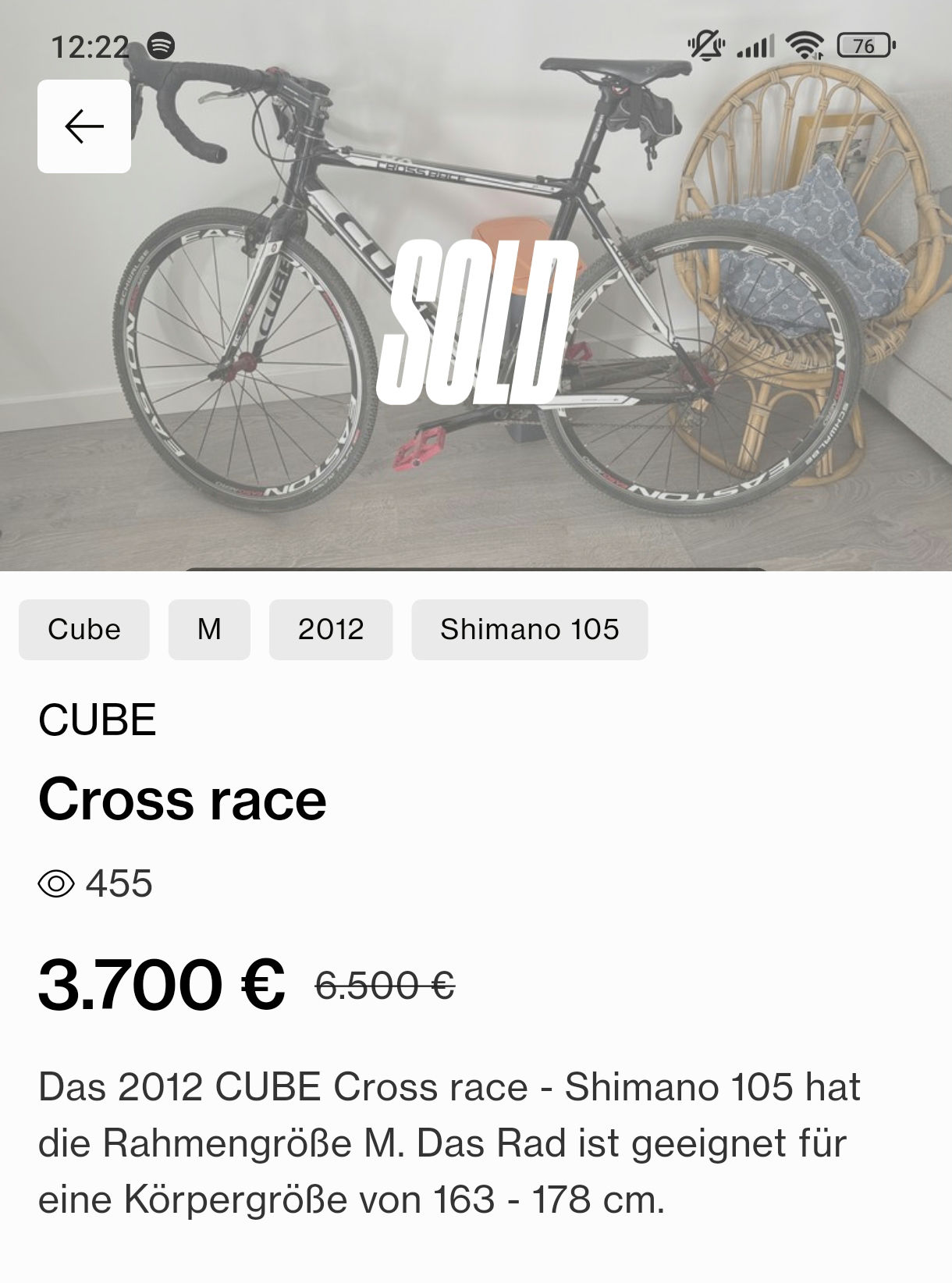Image resolution: width=952 pixels, height=1283 pixels.
Task: Select the Cube brand filter chip
Action: pyautogui.click(x=83, y=629)
